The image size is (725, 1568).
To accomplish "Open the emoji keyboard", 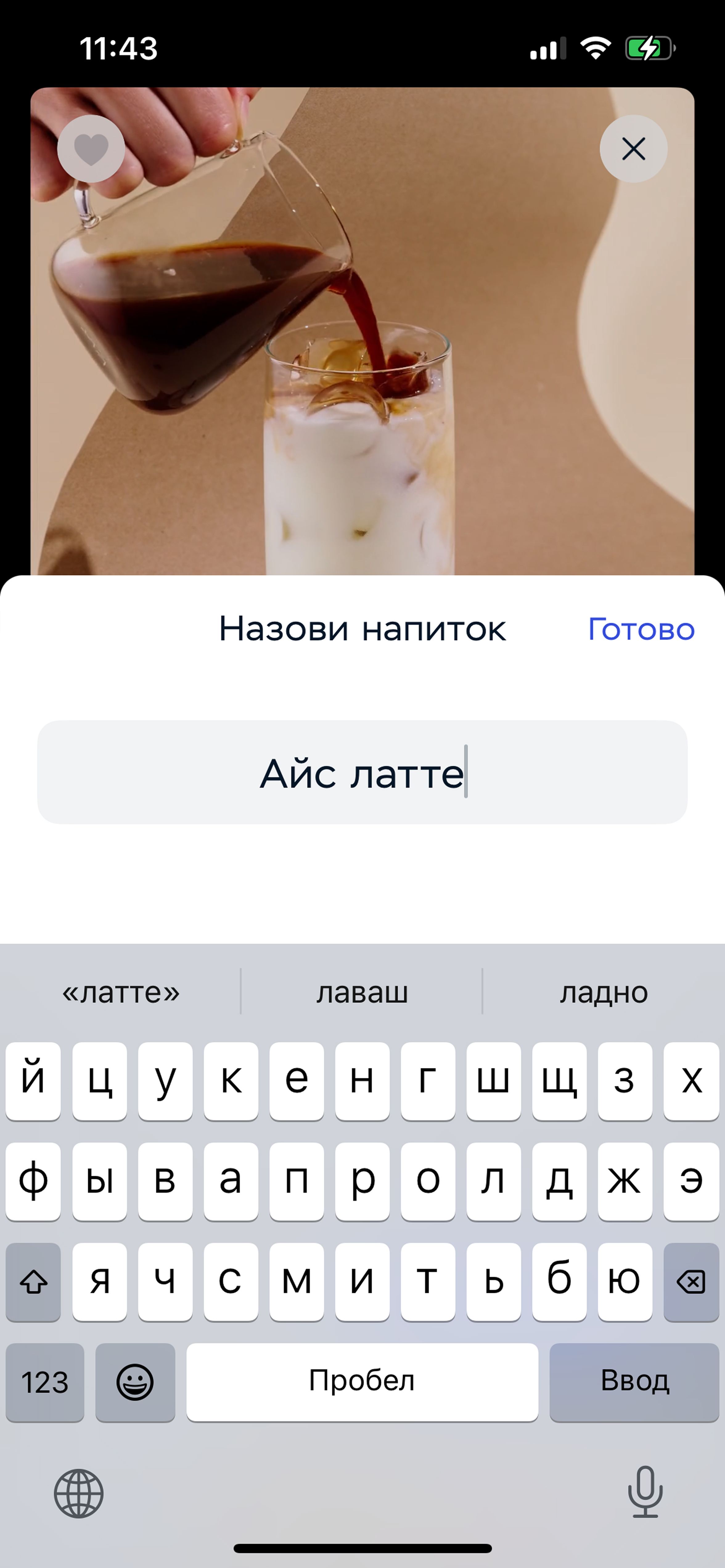I will (x=135, y=1382).
